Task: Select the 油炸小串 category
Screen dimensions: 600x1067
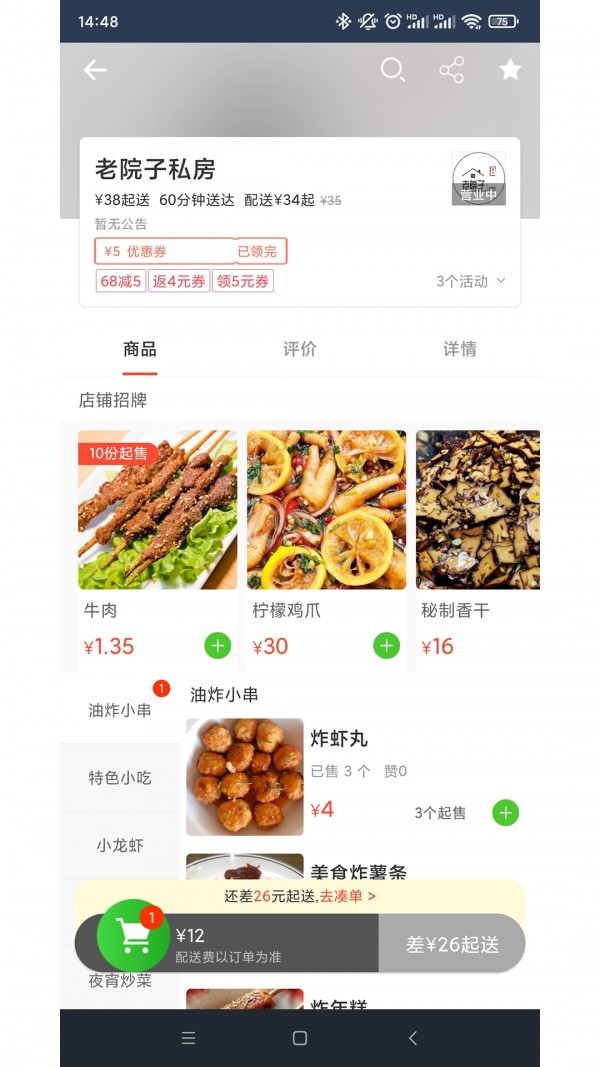Action: click(120, 710)
